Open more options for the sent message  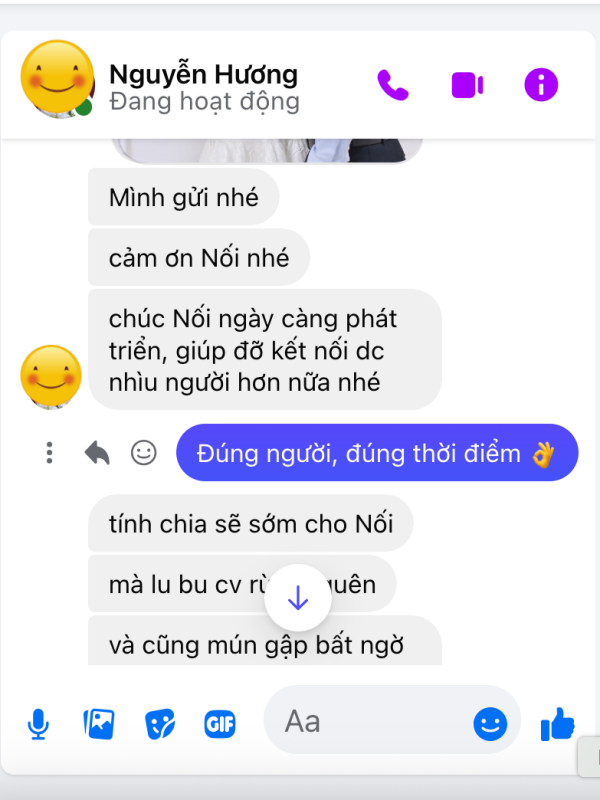tap(49, 453)
